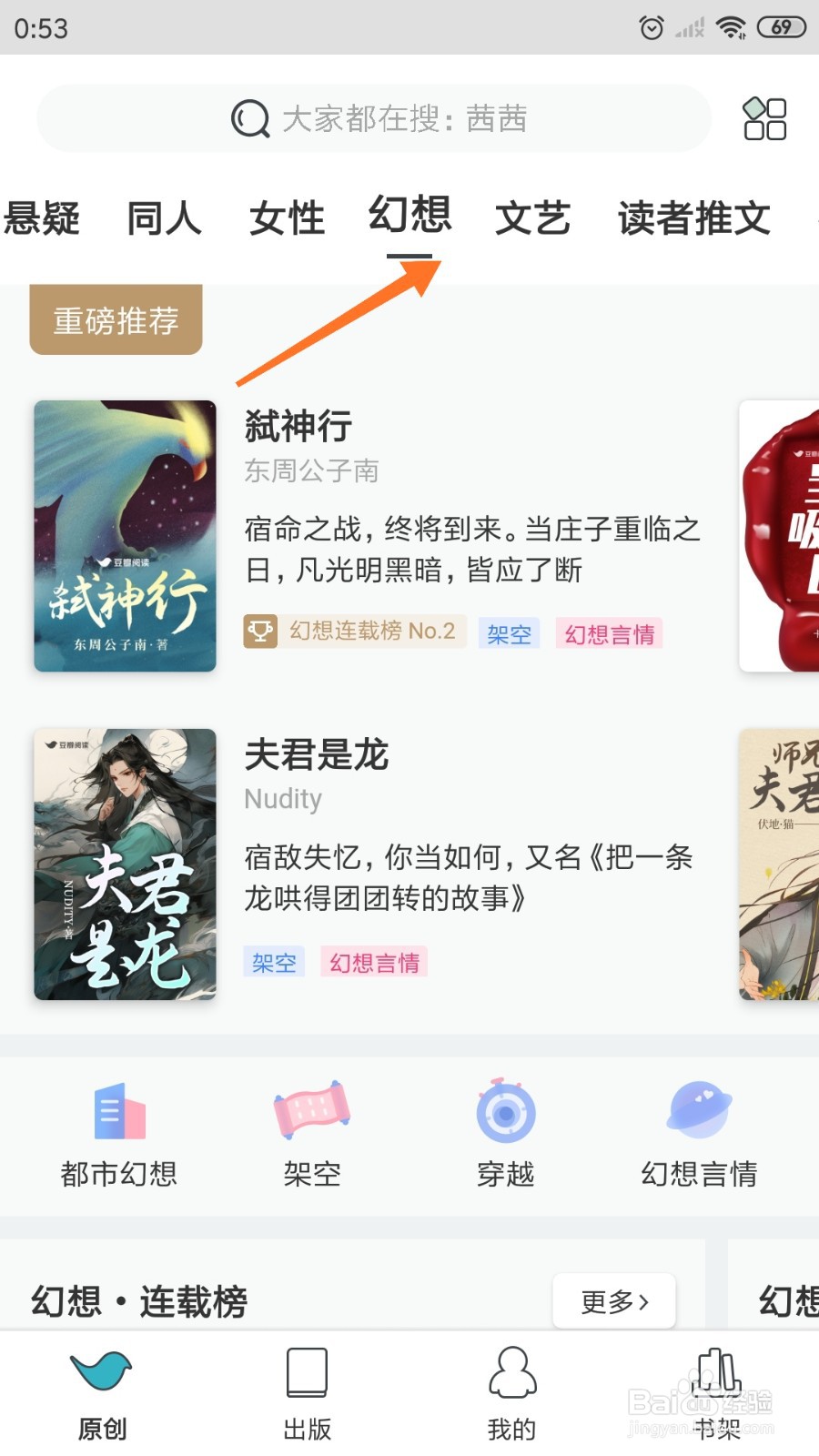Select the 女性 tab
This screenshot has height=1456, width=819.
(287, 217)
